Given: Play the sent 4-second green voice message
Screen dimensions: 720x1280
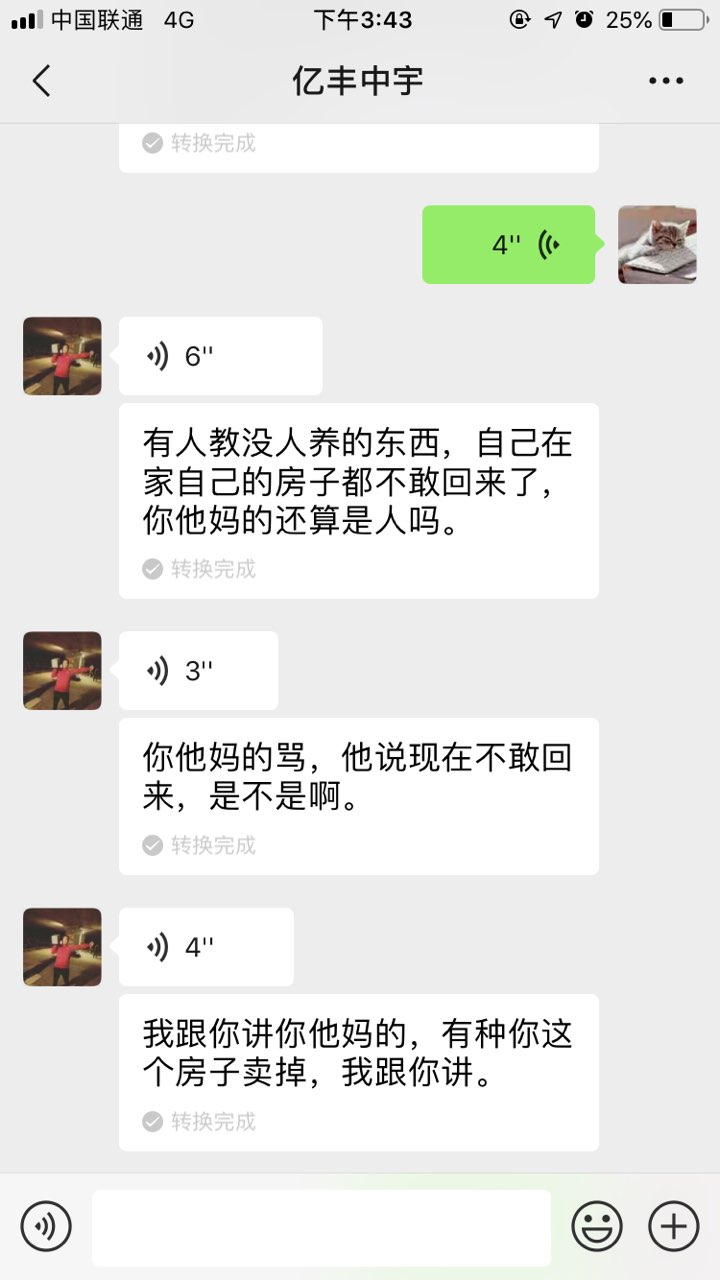Looking at the screenshot, I should click(x=508, y=245).
